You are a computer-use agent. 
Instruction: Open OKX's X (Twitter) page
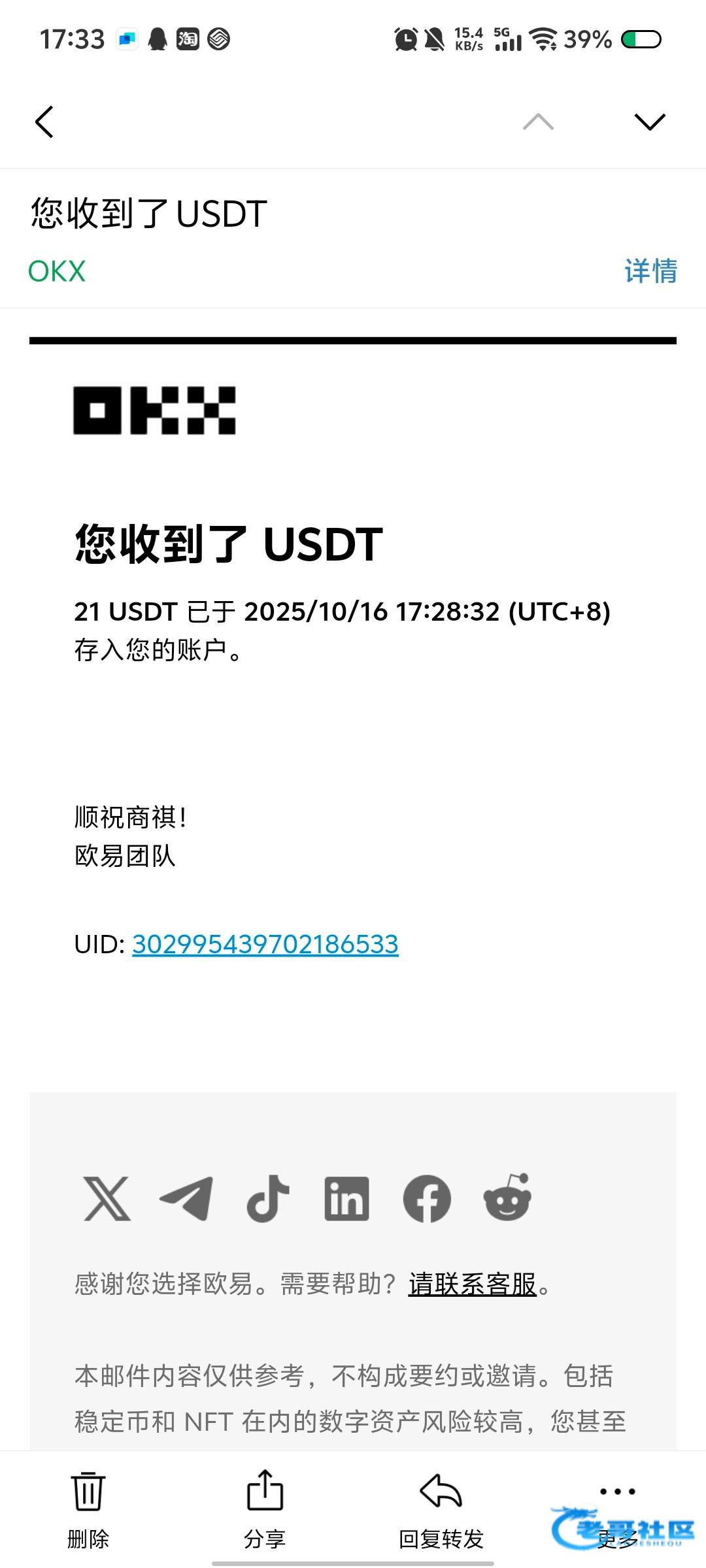(x=107, y=1199)
